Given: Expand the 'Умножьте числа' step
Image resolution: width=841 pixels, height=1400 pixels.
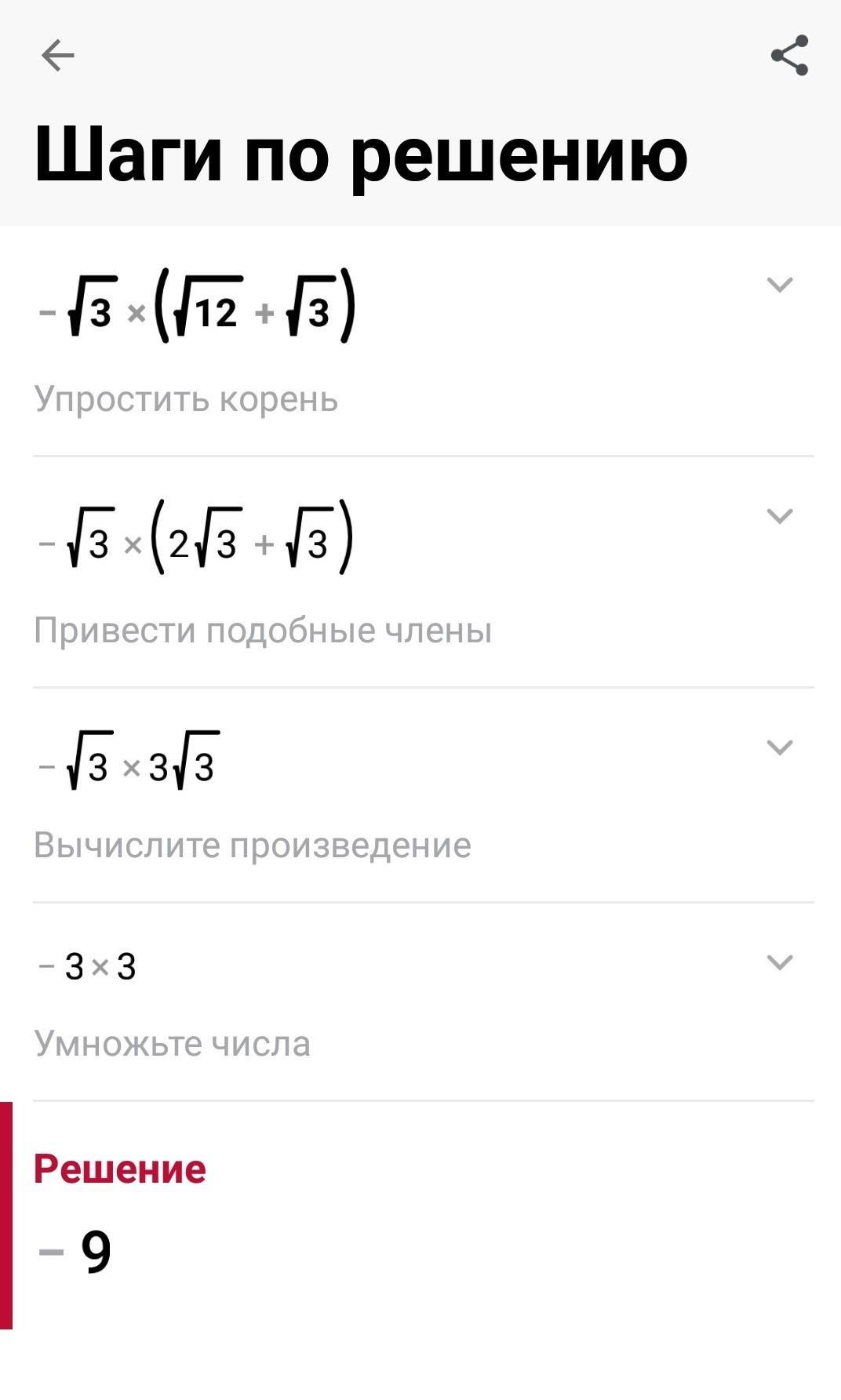Looking at the screenshot, I should coord(779,962).
